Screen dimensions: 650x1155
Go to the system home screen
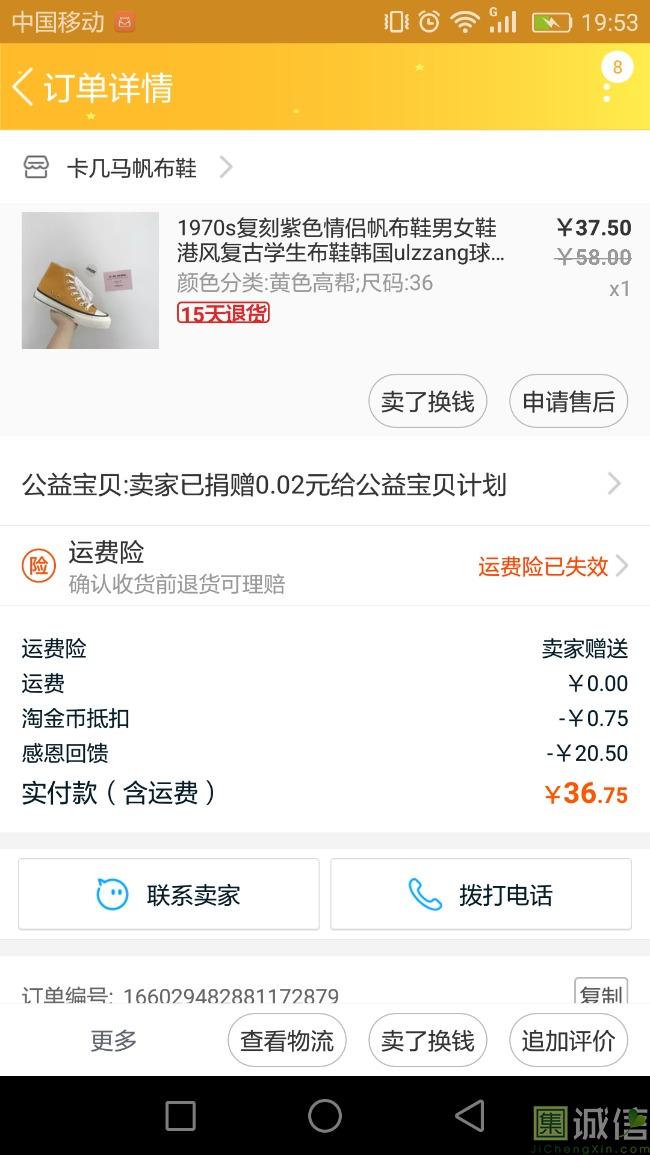325,1116
